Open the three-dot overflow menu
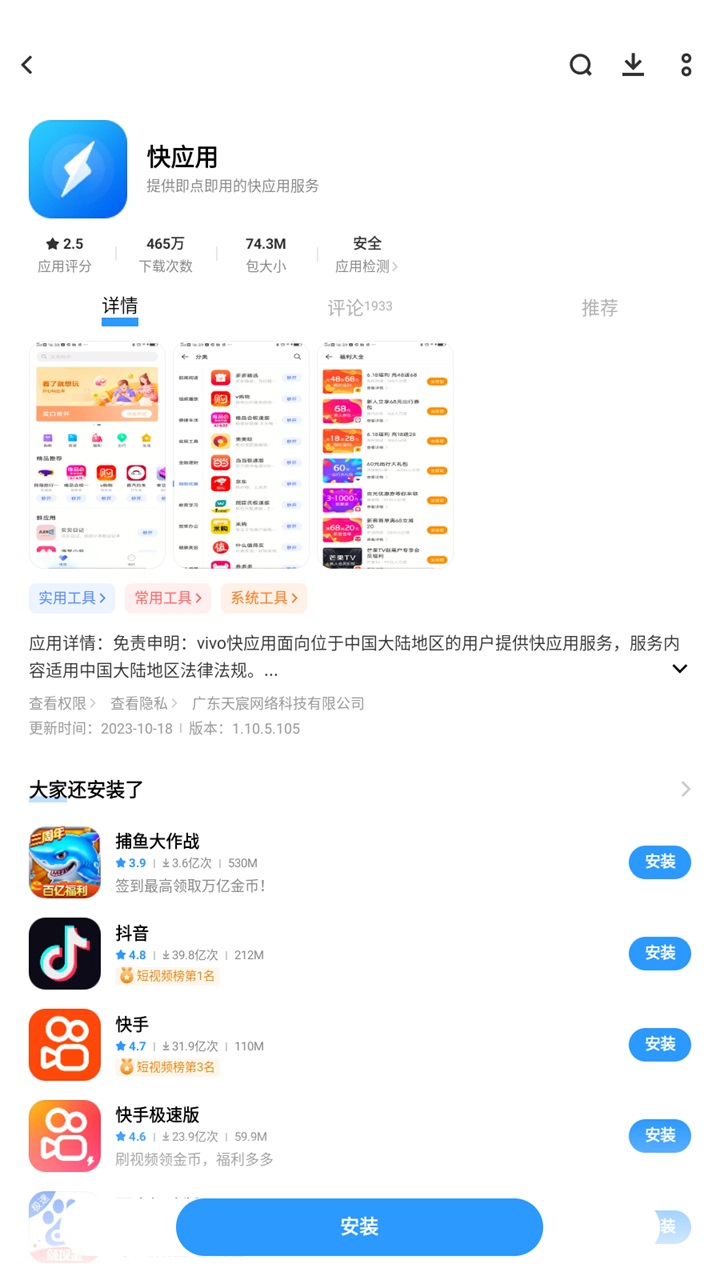Viewport: 720px width, 1280px height. [x=686, y=65]
